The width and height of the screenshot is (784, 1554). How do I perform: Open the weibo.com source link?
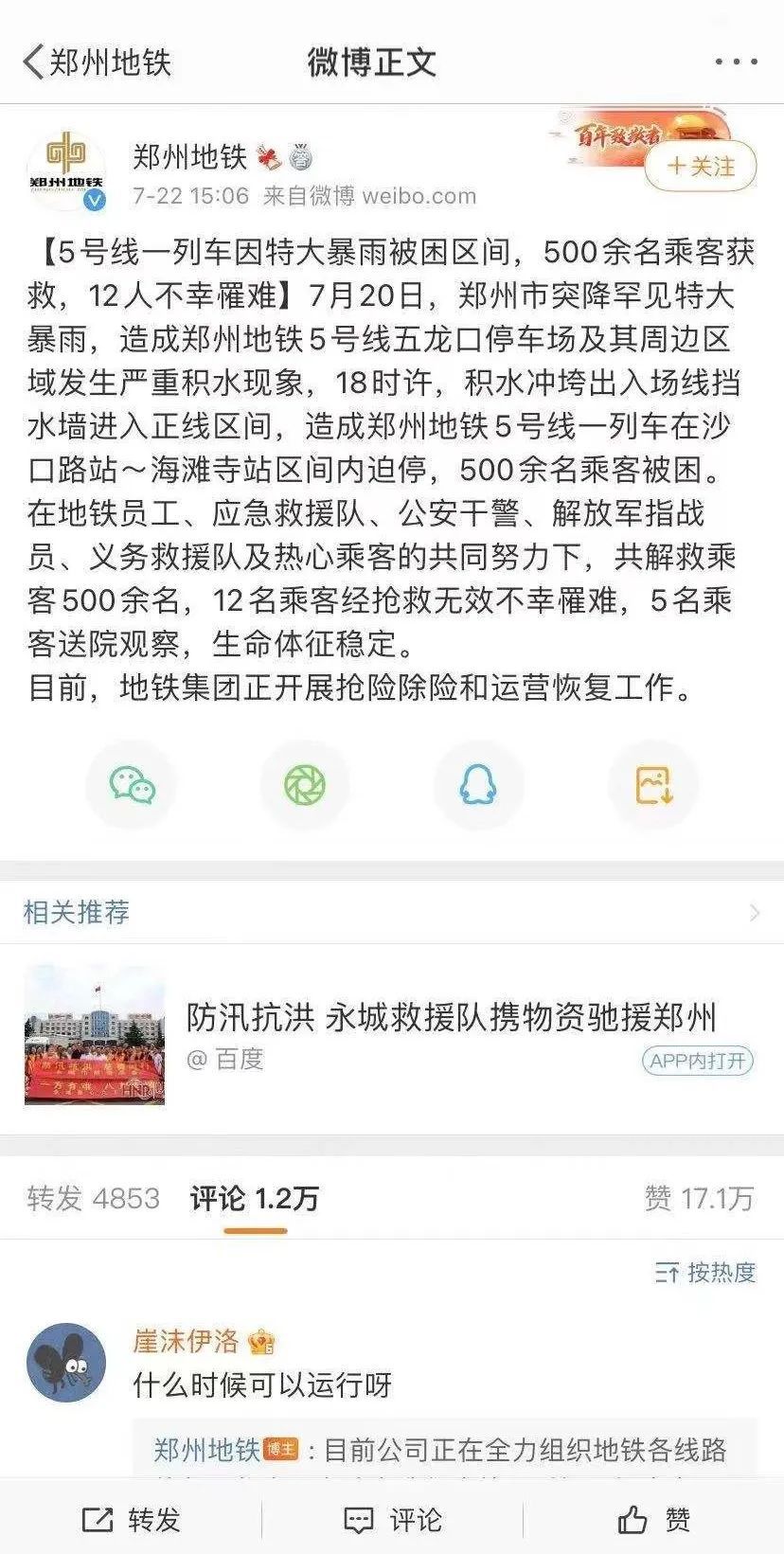(419, 196)
